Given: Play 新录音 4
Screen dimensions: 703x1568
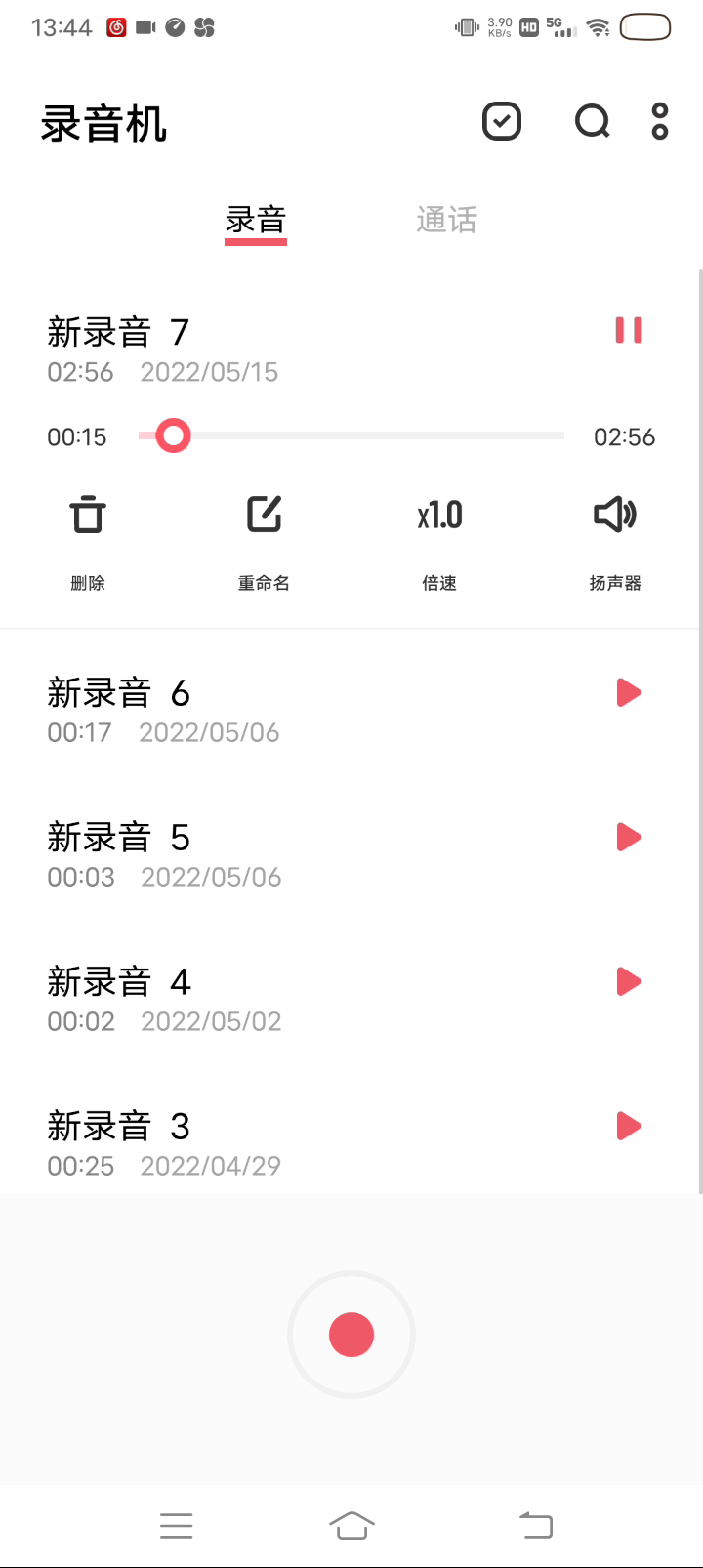Looking at the screenshot, I should [629, 981].
